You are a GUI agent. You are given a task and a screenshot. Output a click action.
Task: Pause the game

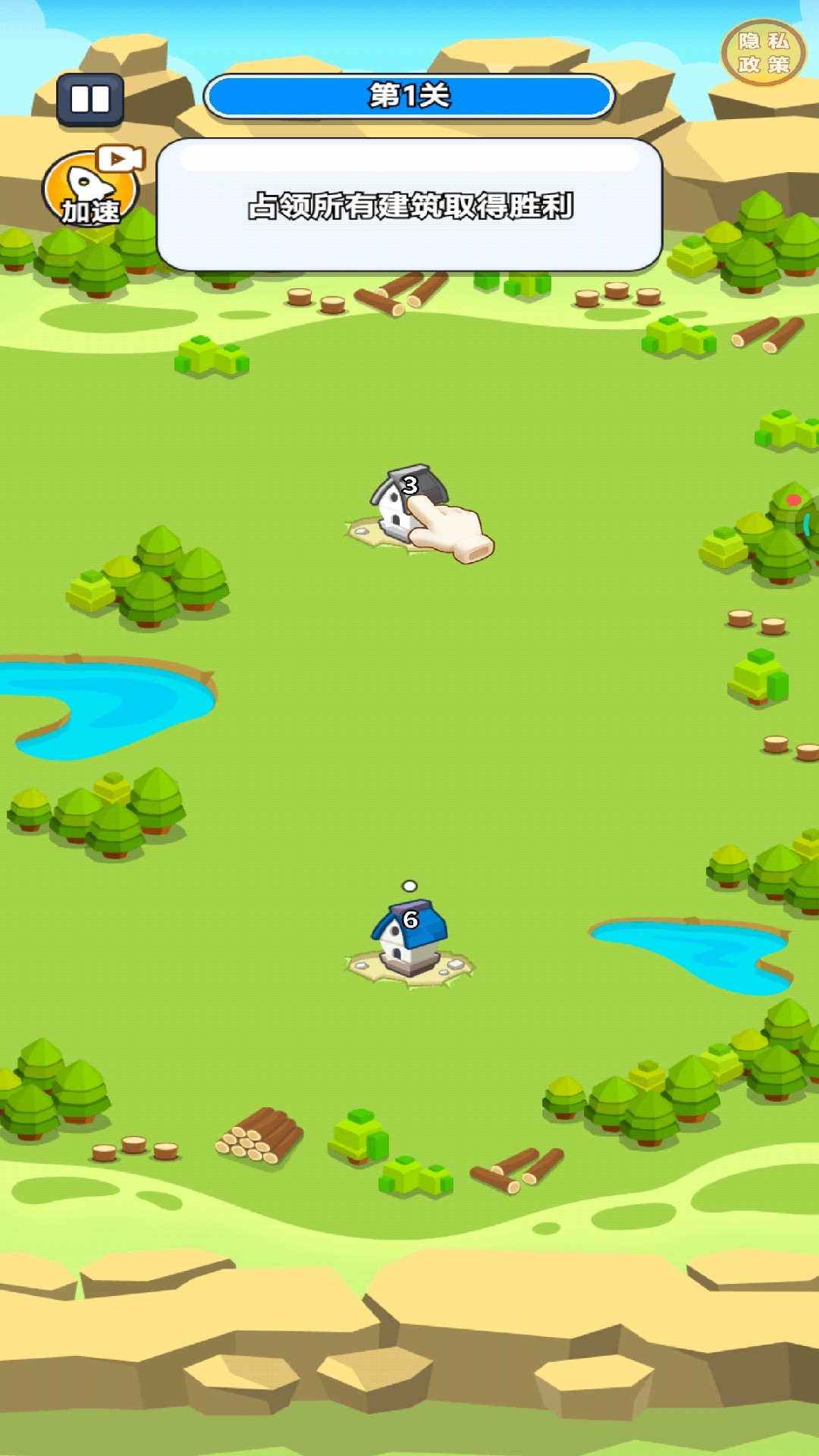90,99
